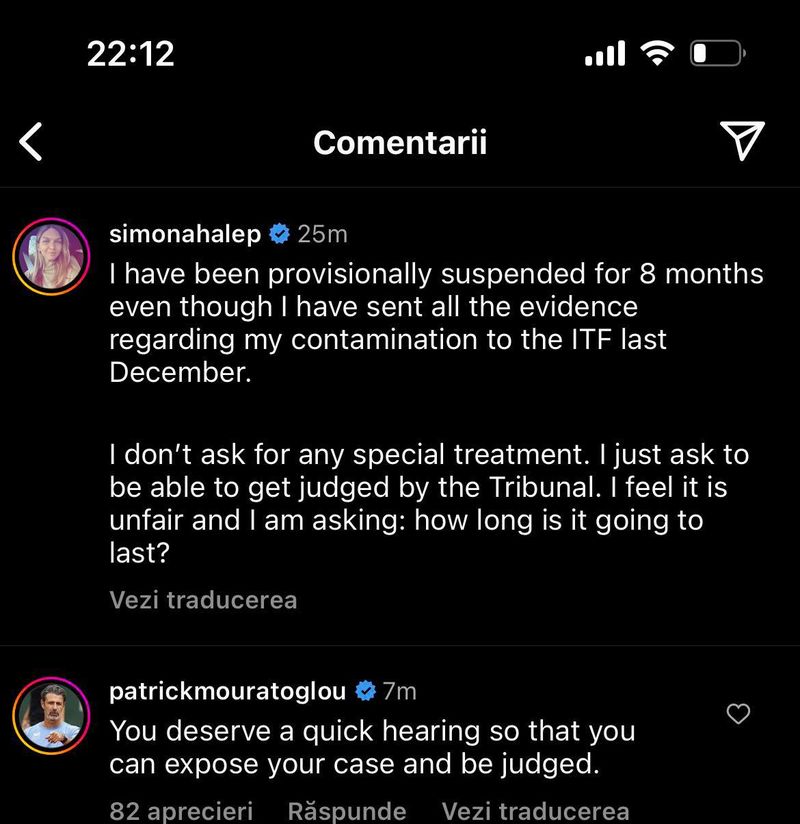Like patrickmouratoglou's comment
This screenshot has width=800, height=824.
(x=738, y=713)
